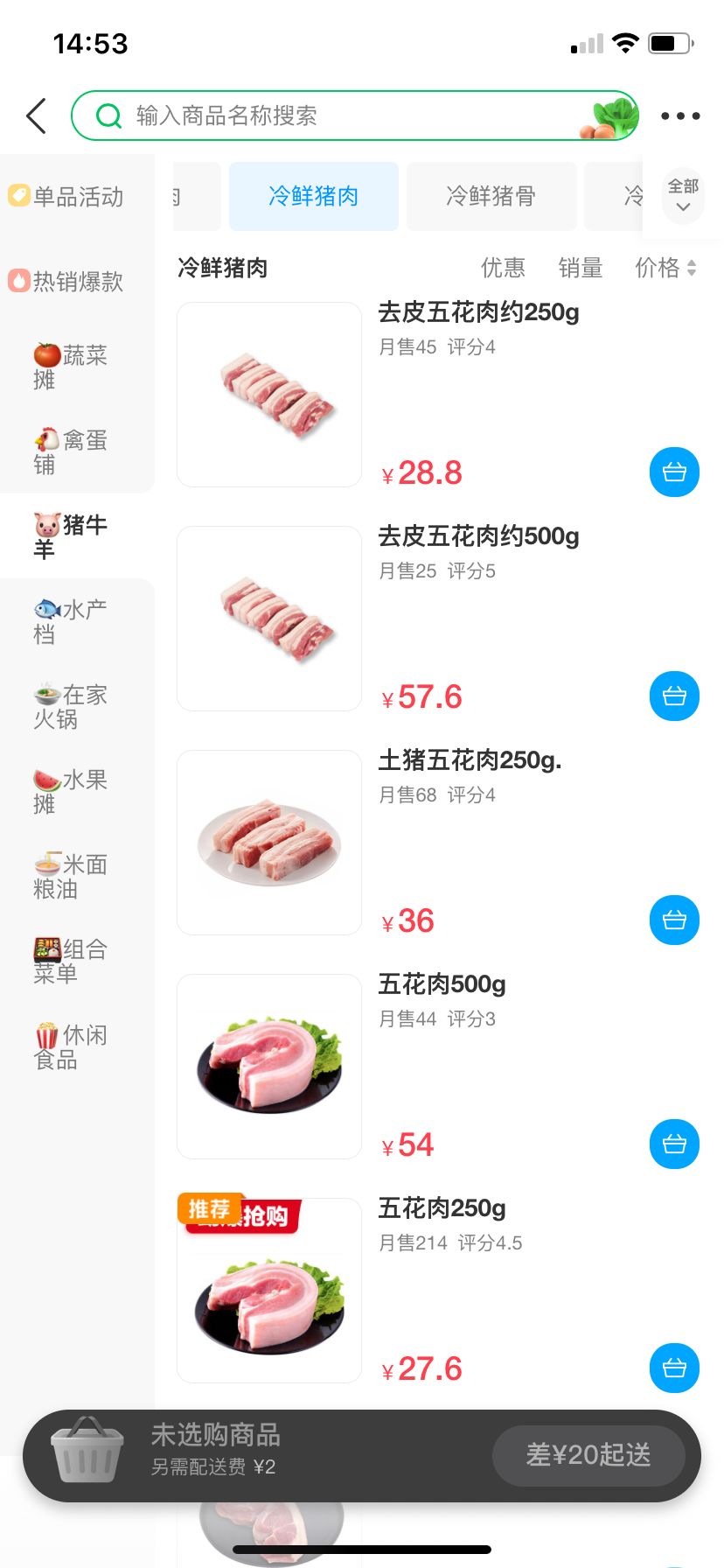This screenshot has width=724, height=1568.
Task: Sort products by 价格
Action: (665, 268)
